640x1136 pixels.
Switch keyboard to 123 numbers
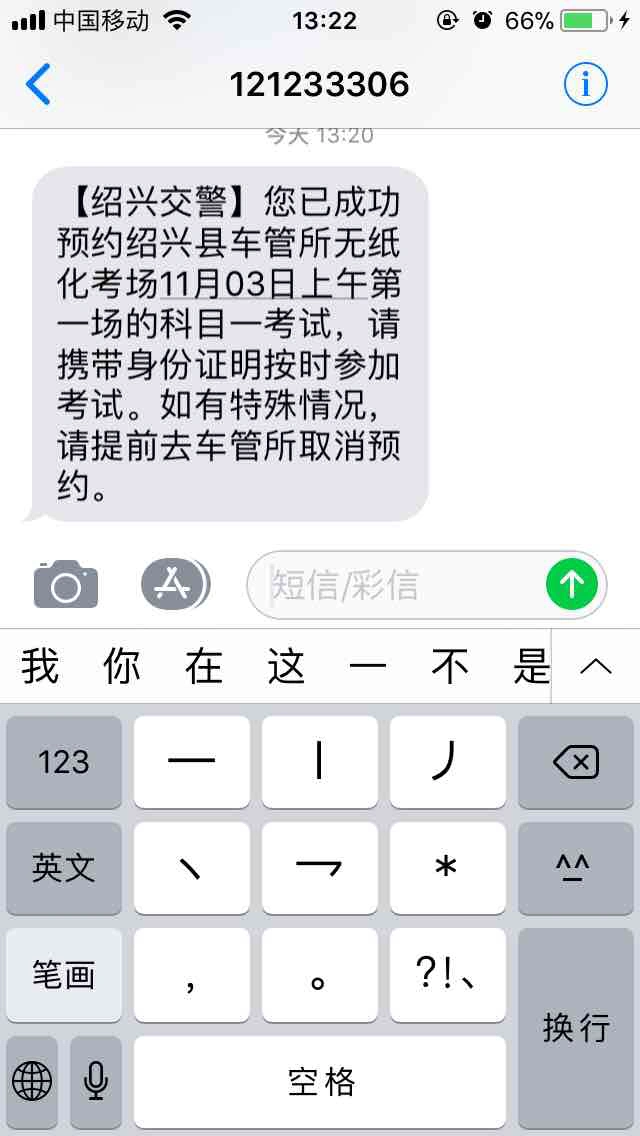pyautogui.click(x=64, y=762)
